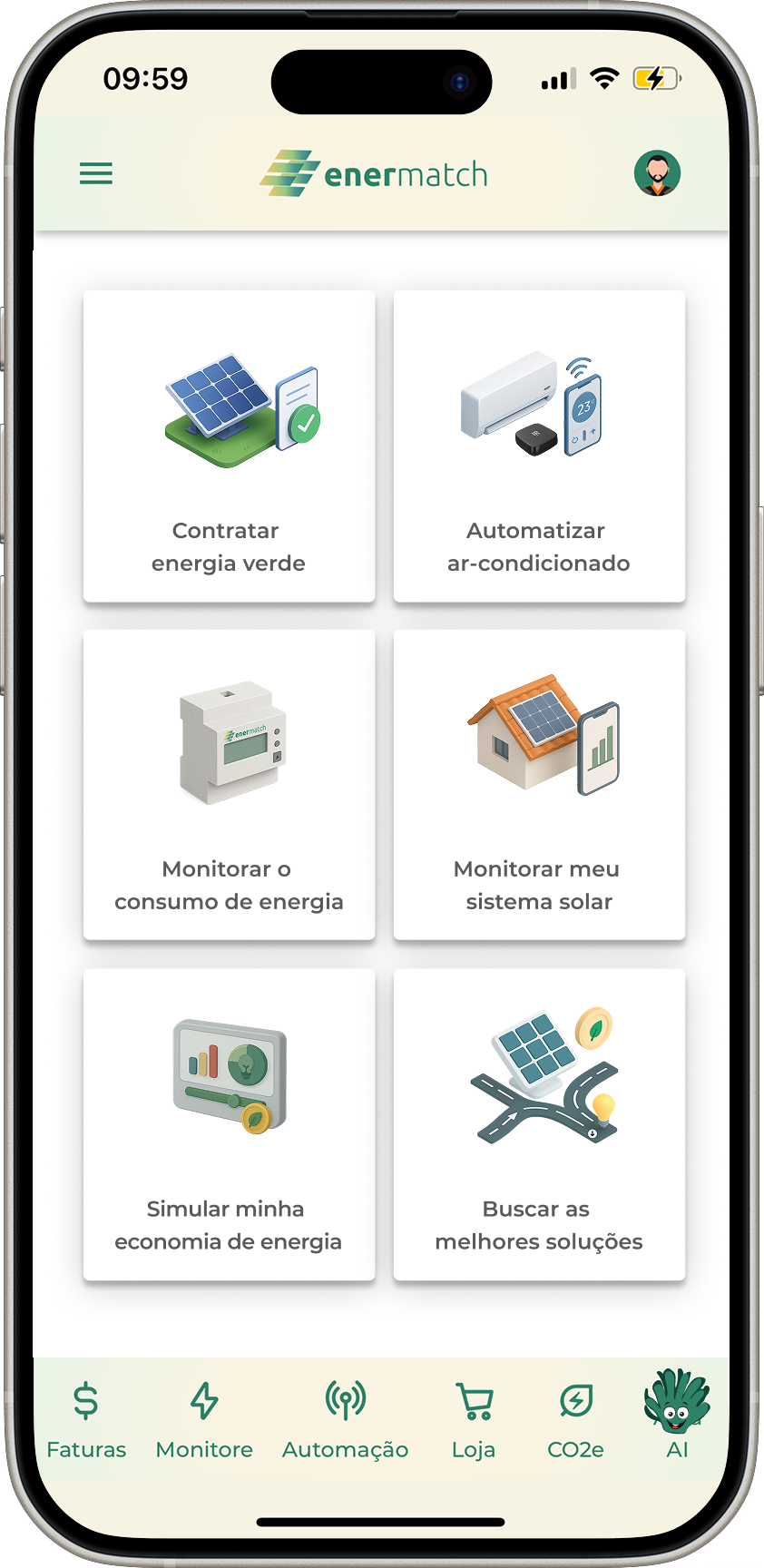Screen dimensions: 764x1568
Task: Go to the Monitore tab
Action: click(204, 1420)
